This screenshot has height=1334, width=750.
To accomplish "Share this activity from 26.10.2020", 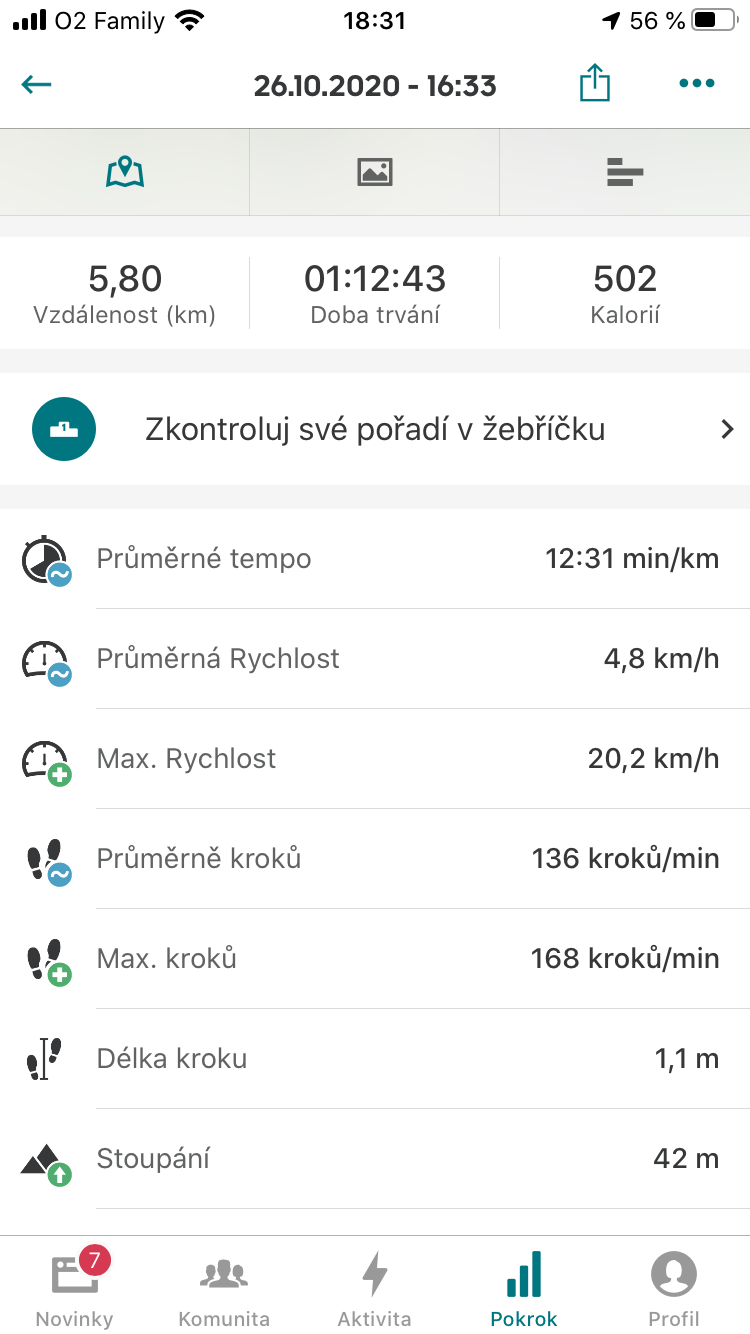I will 595,83.
